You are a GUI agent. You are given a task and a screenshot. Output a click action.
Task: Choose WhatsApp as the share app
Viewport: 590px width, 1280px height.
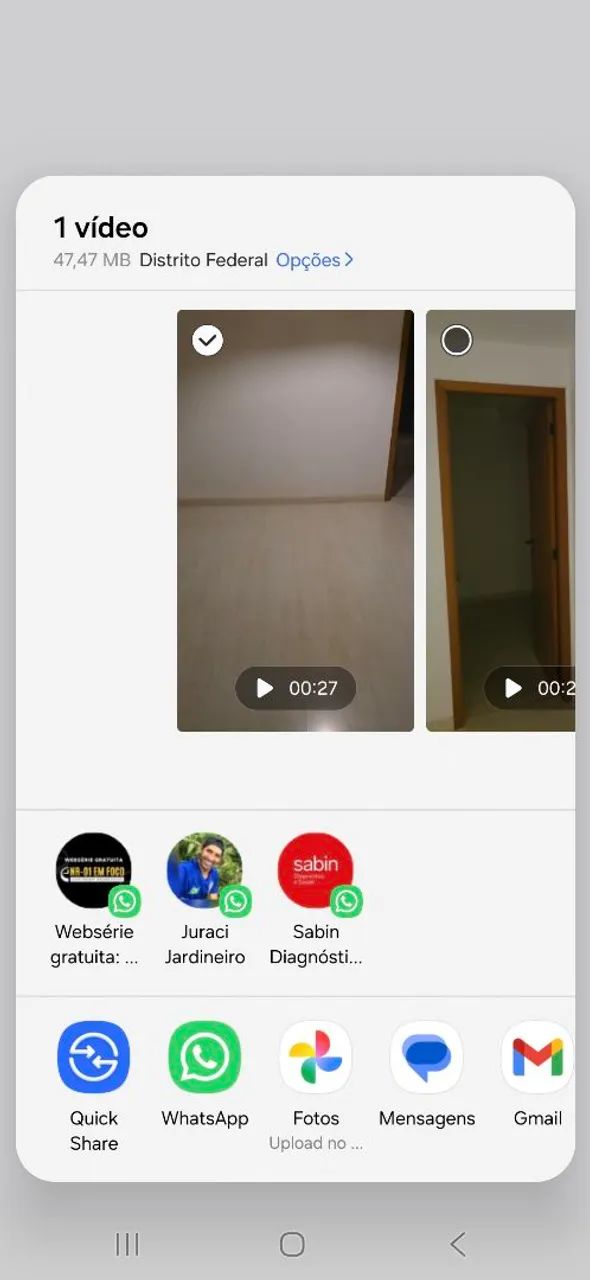pos(205,1074)
